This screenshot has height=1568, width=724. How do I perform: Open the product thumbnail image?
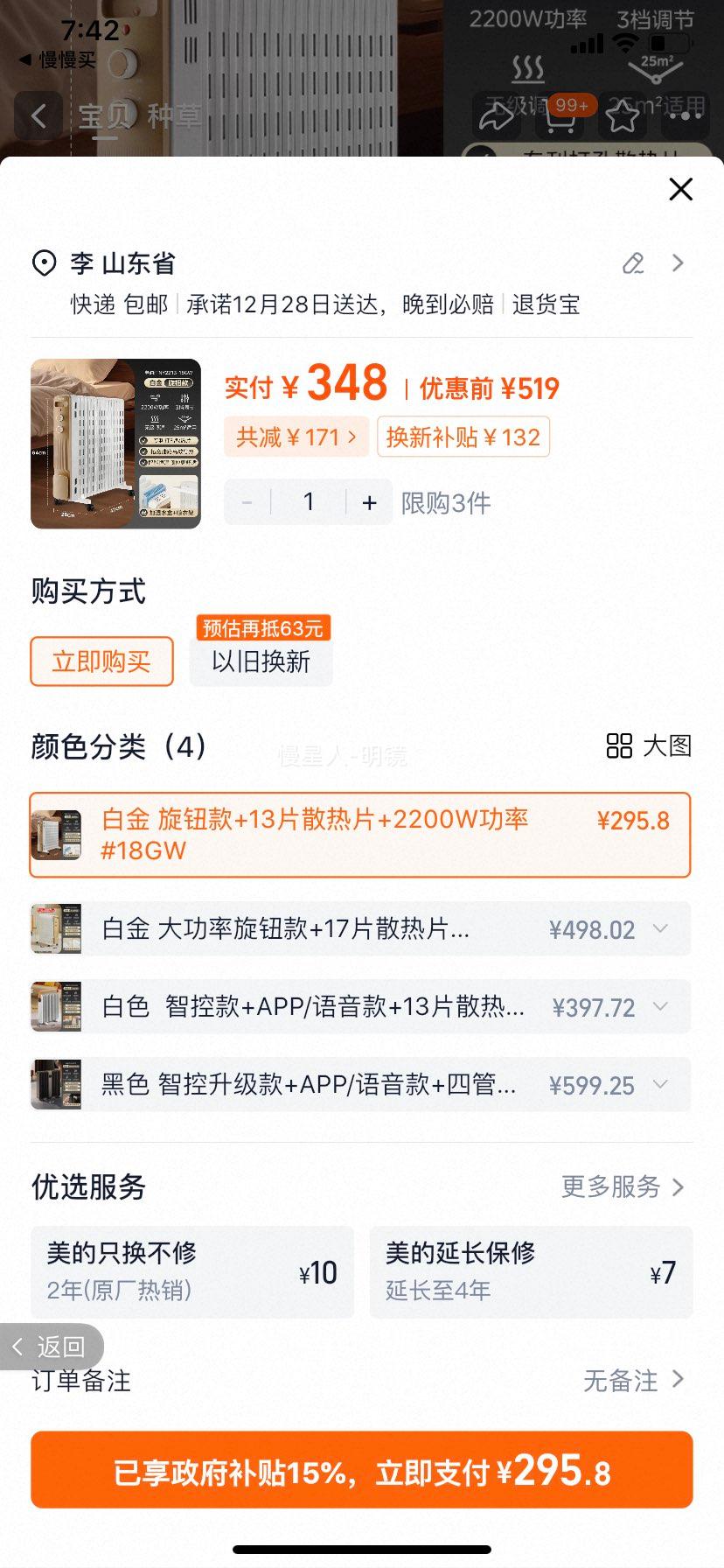[115, 444]
